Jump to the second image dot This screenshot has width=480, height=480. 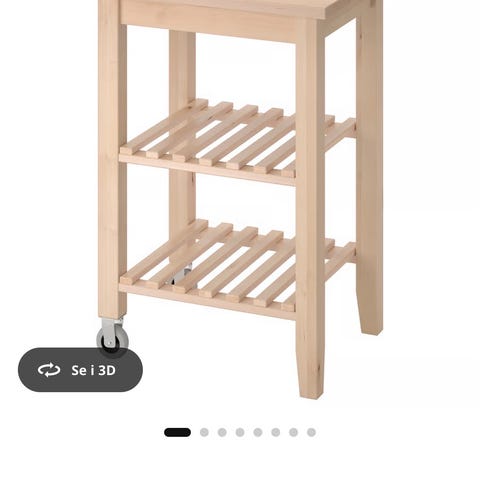pos(204,432)
